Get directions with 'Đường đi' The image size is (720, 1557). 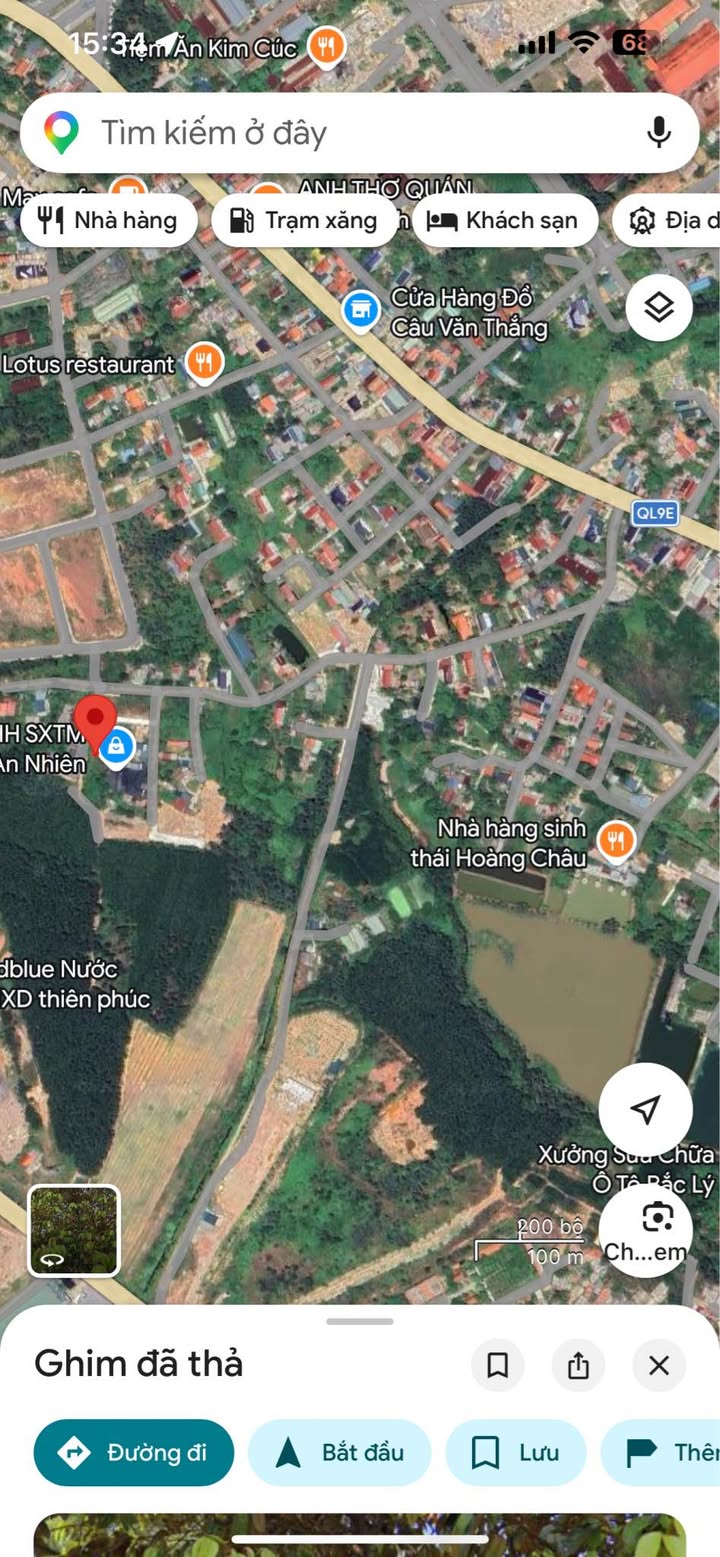pyautogui.click(x=134, y=1452)
